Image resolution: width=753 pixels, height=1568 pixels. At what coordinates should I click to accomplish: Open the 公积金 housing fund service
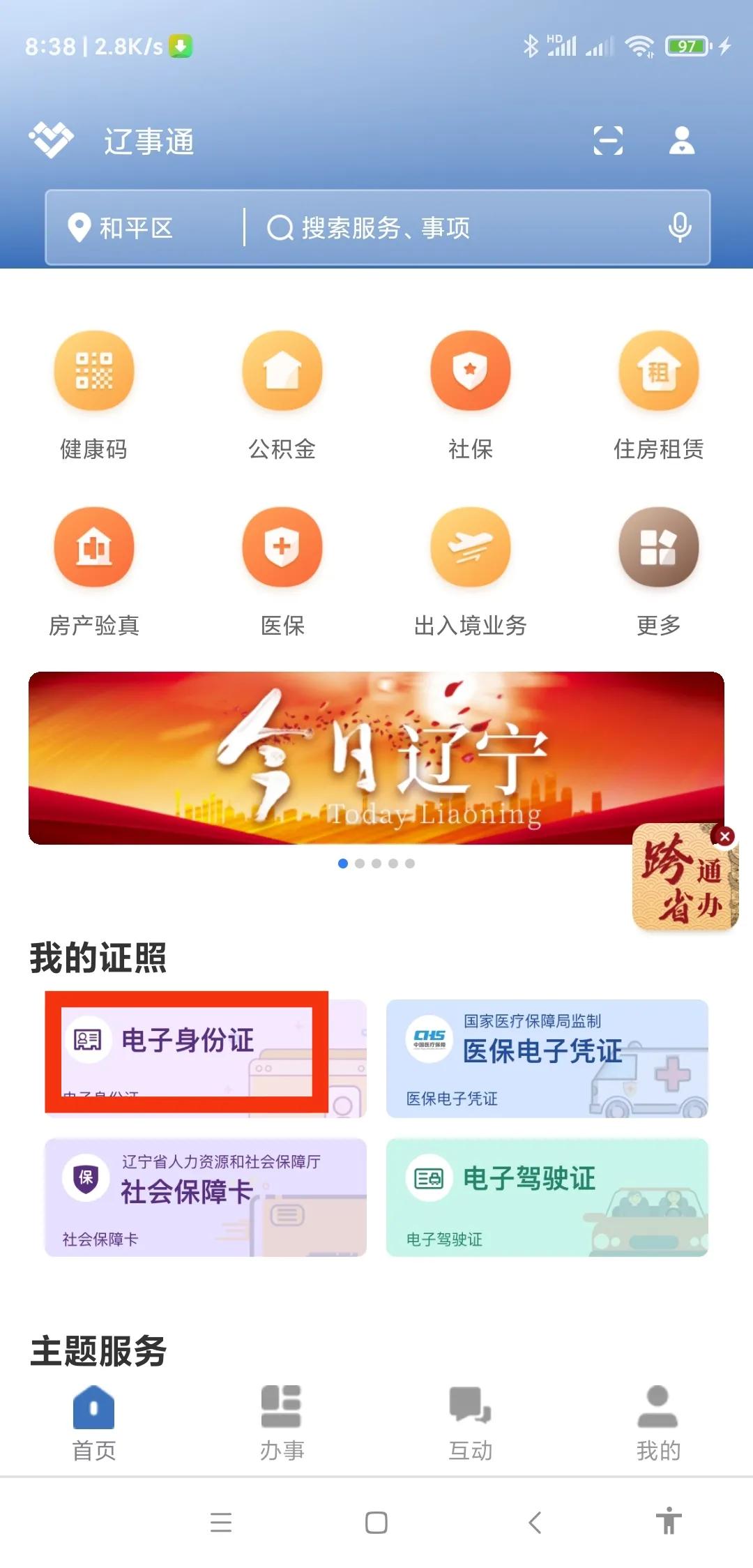pyautogui.click(x=282, y=370)
